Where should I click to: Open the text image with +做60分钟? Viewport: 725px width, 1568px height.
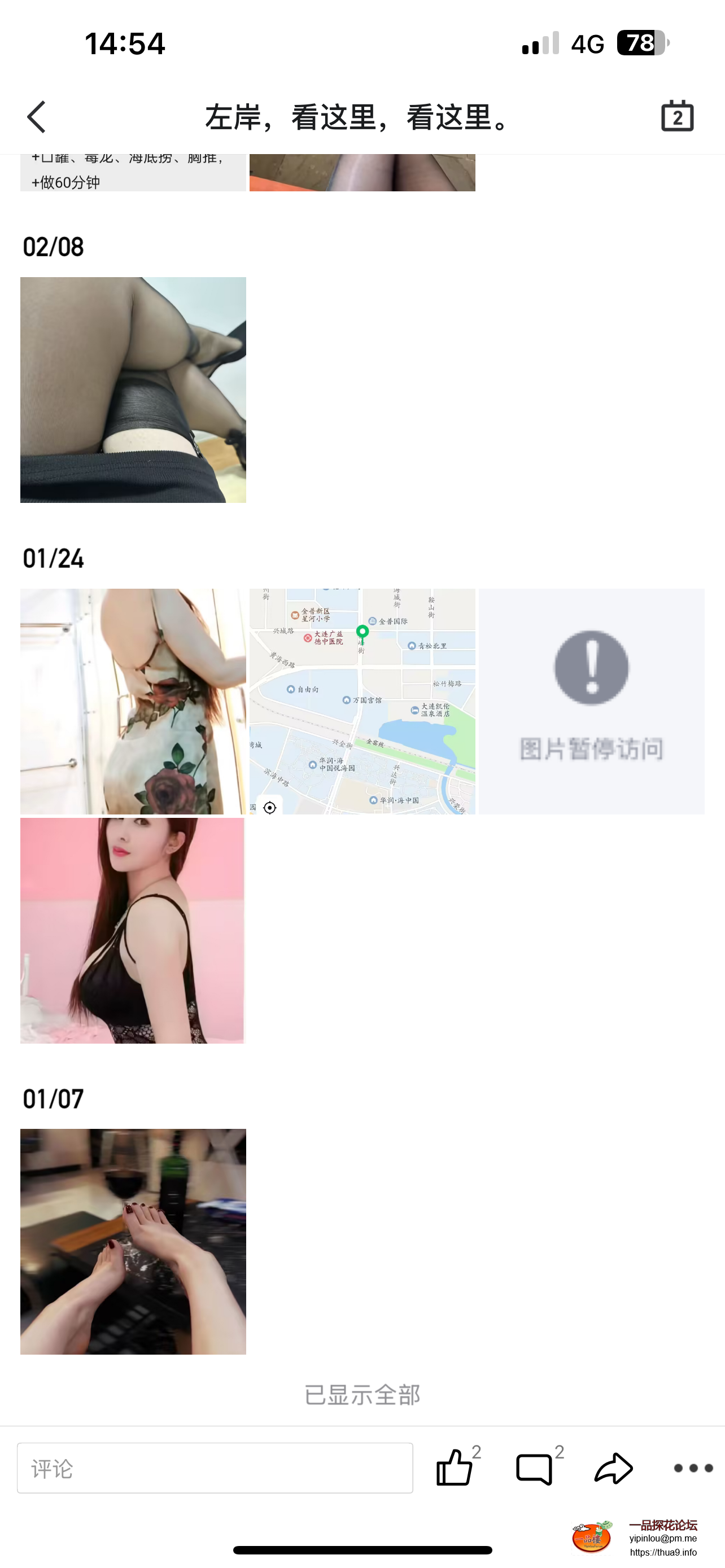coord(133,173)
